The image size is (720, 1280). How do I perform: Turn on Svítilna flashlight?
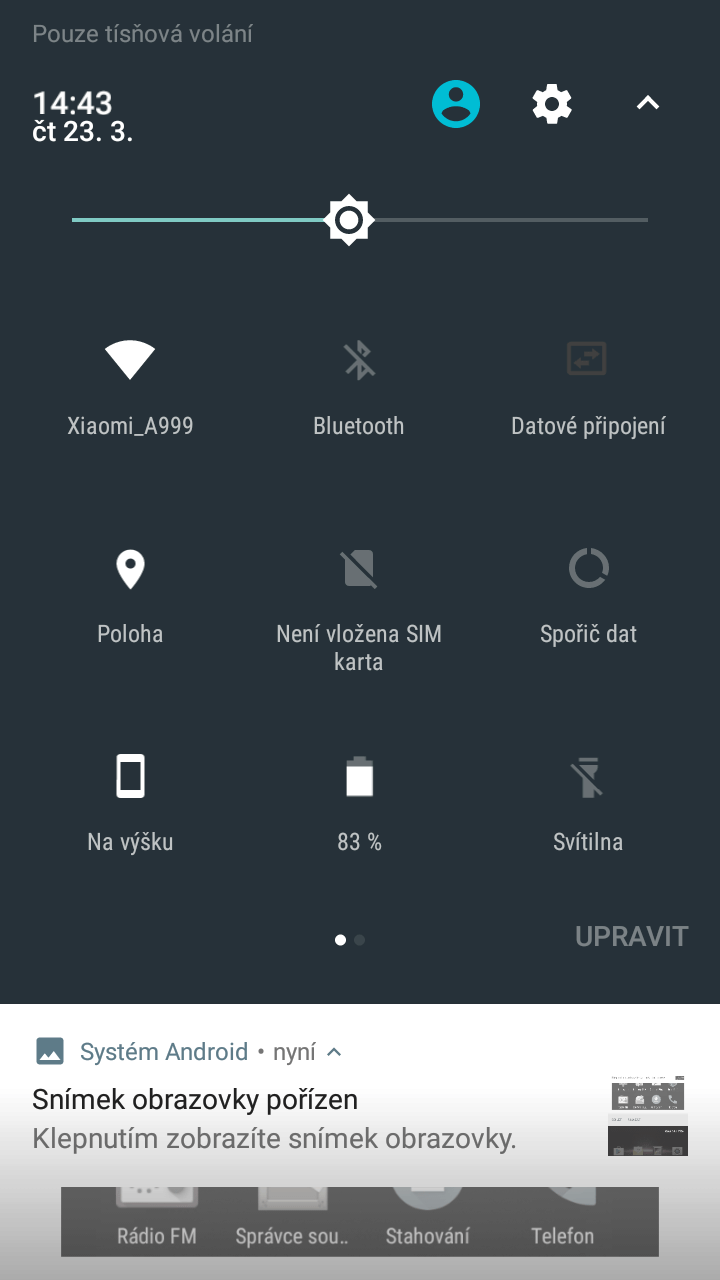pyautogui.click(x=588, y=803)
